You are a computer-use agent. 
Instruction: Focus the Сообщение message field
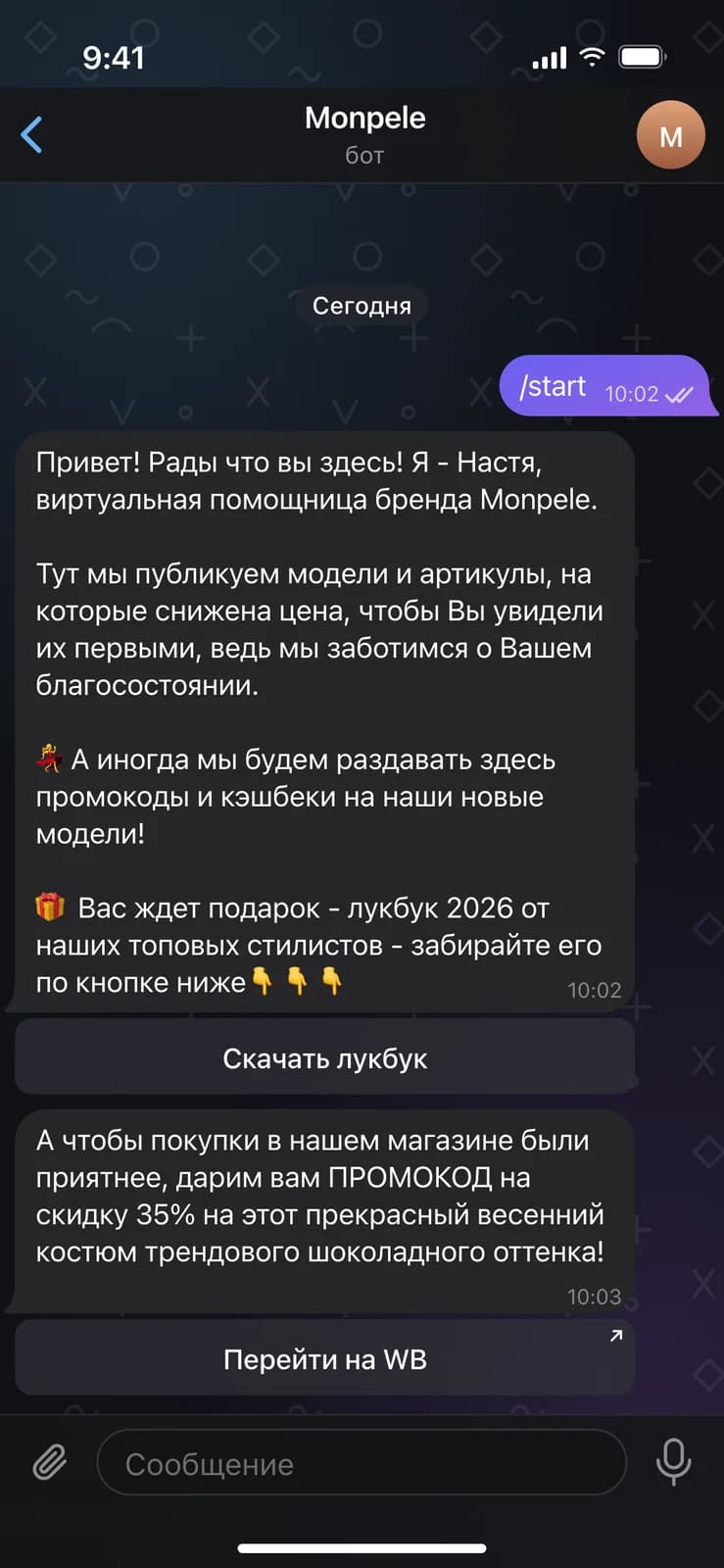point(362,1463)
